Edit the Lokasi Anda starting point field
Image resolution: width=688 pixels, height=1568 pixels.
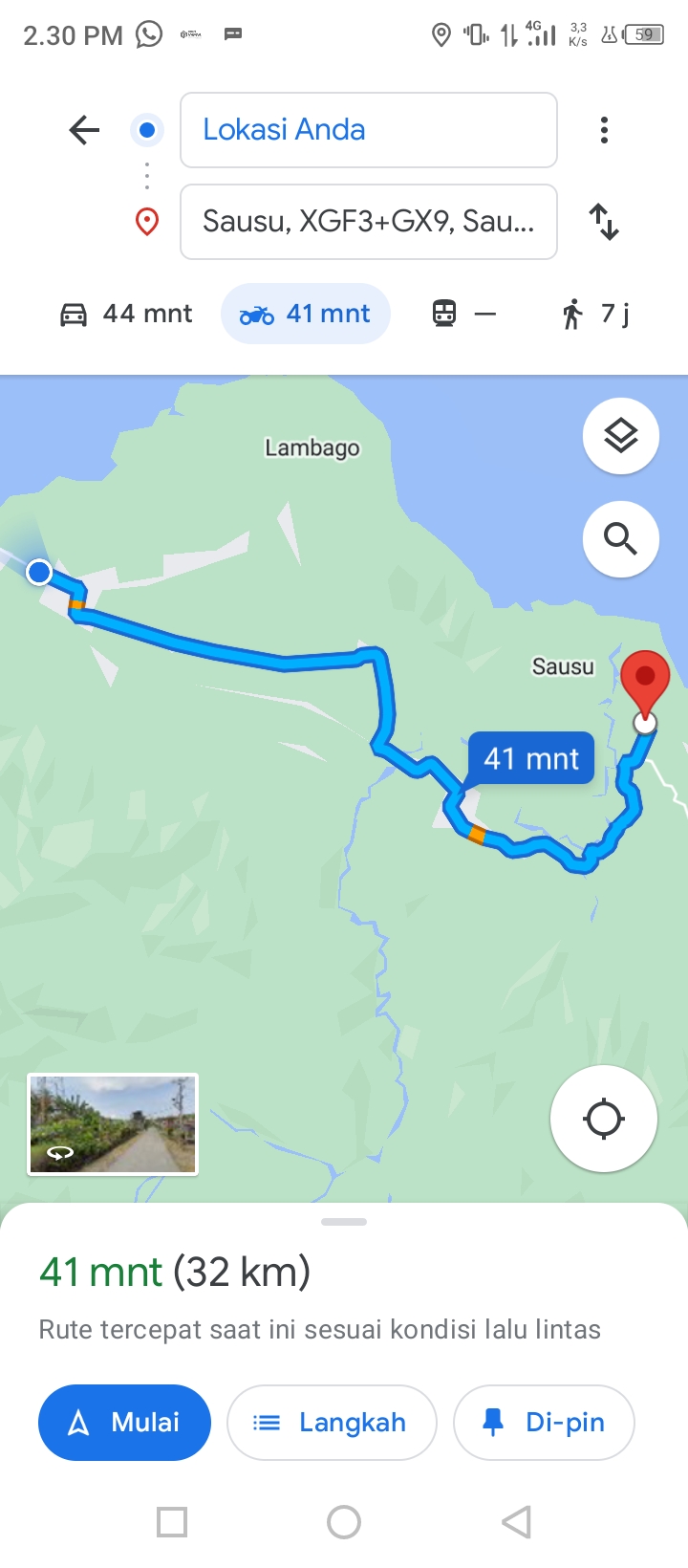click(369, 130)
